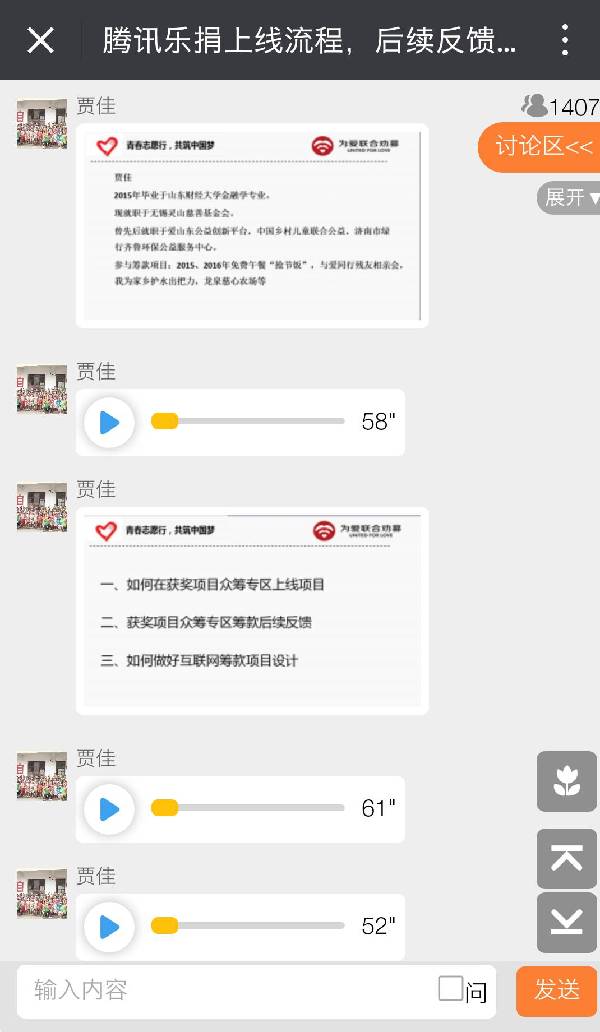
Task: Play the 61-second voice message
Action: (109, 809)
